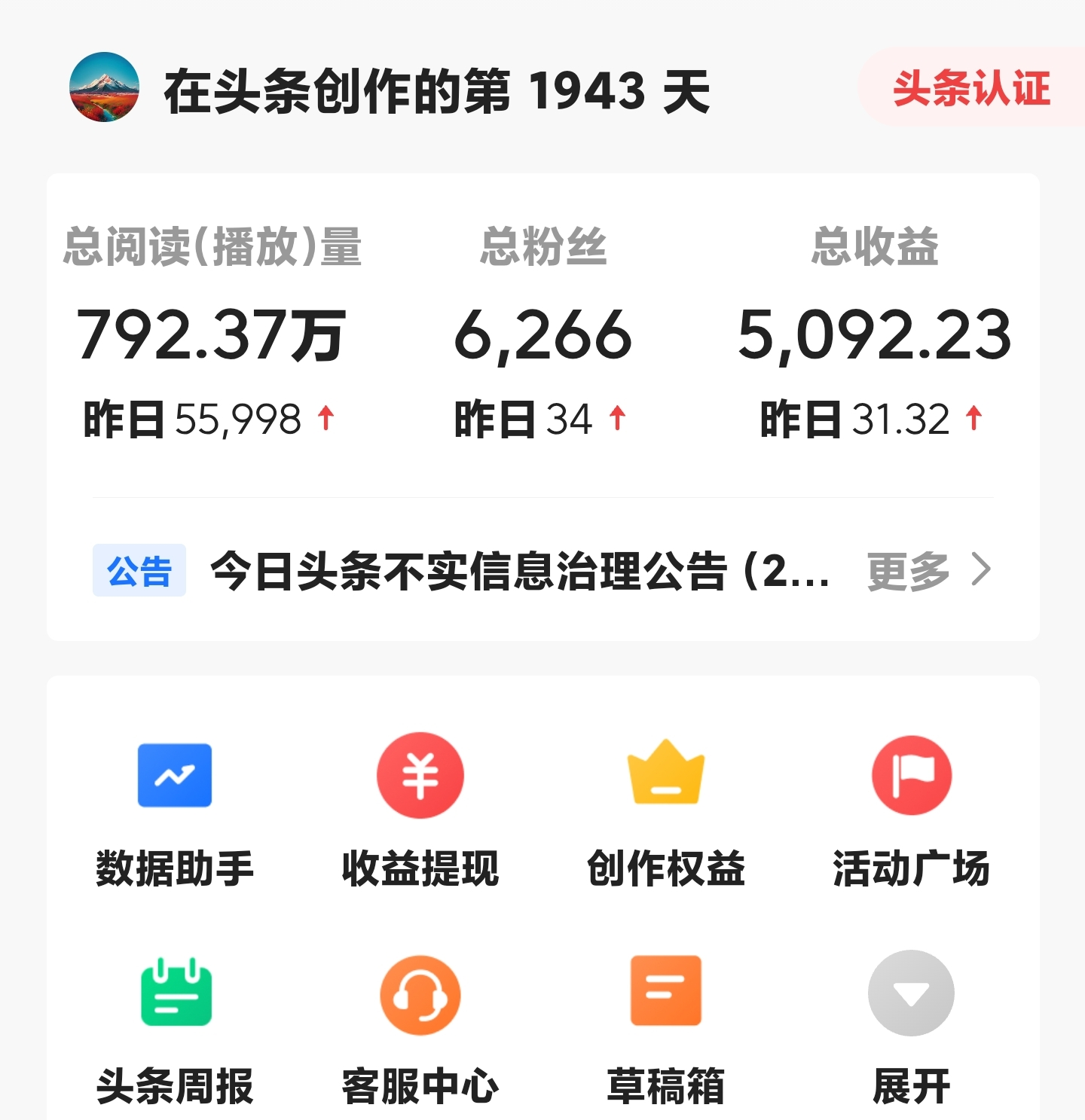The image size is (1085, 1120).
Task: View total reads 792.37万 stats
Action: point(211,335)
